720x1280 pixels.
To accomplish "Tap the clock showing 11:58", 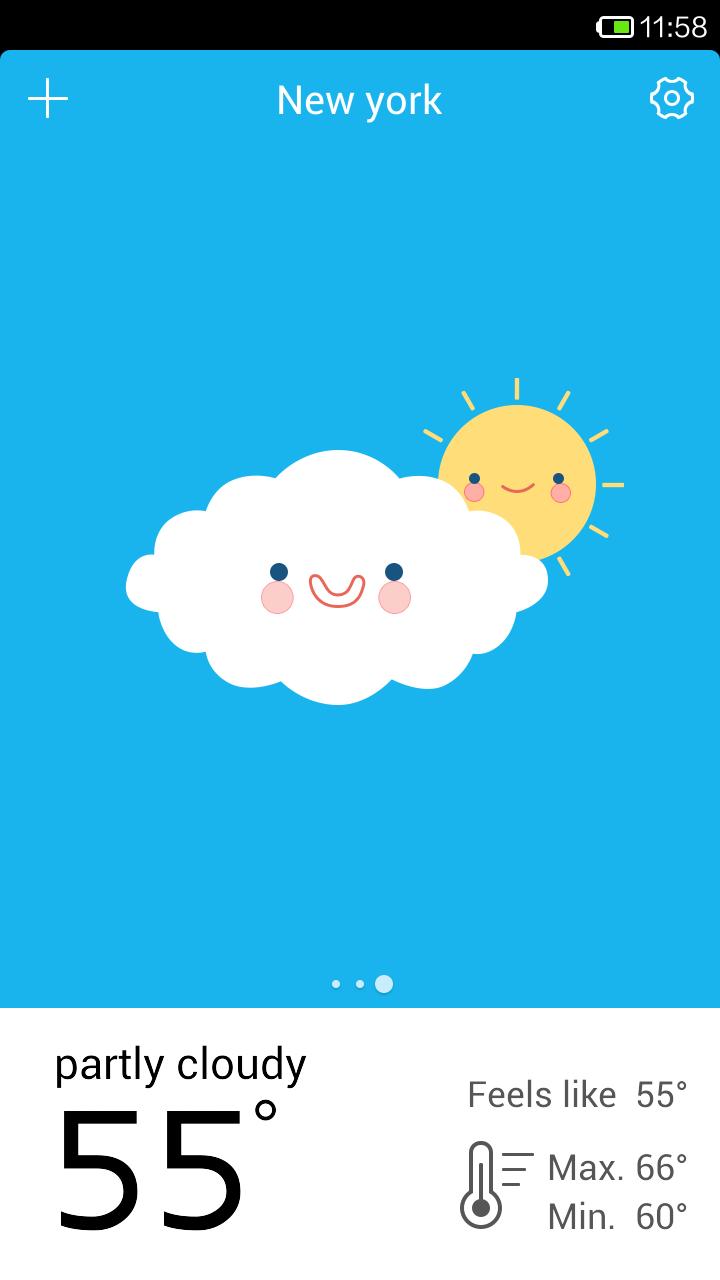I will tap(676, 27).
